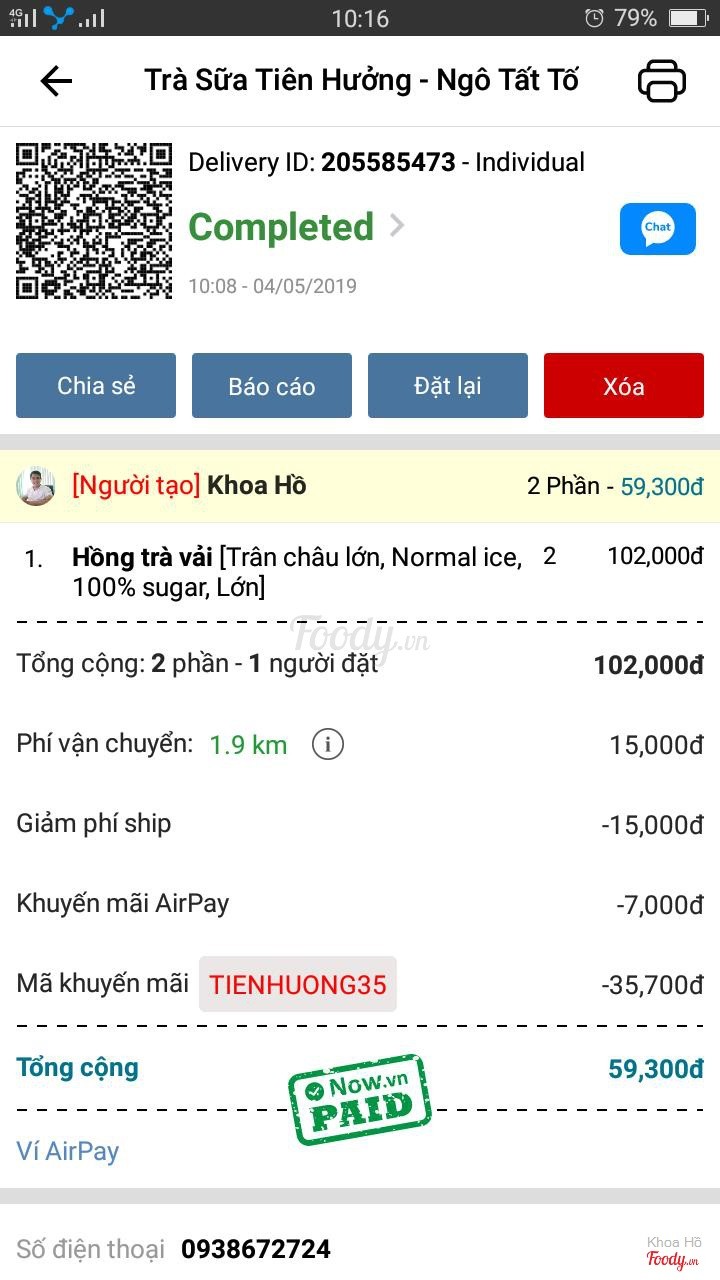This screenshot has width=720, height=1280.
Task: Expand the Completed status details
Action: click(x=397, y=226)
